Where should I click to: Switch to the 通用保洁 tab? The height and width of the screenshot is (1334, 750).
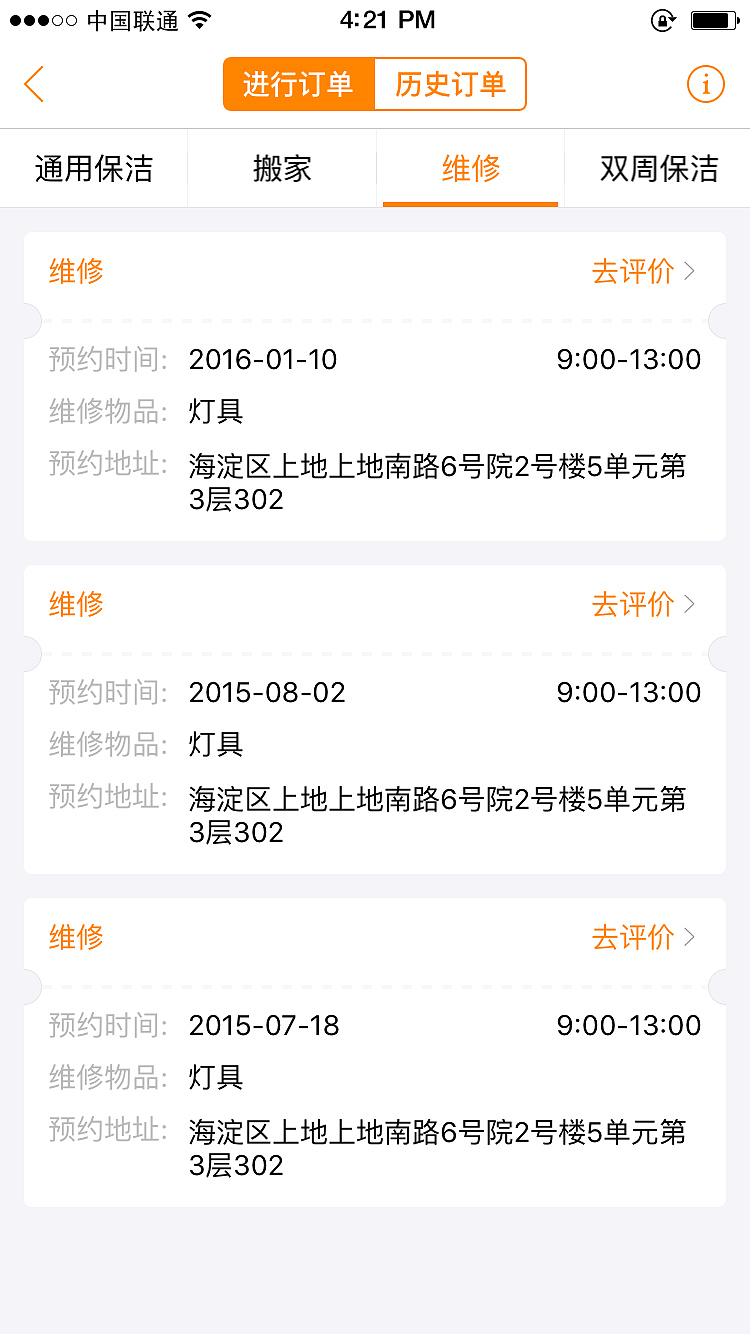point(94,169)
